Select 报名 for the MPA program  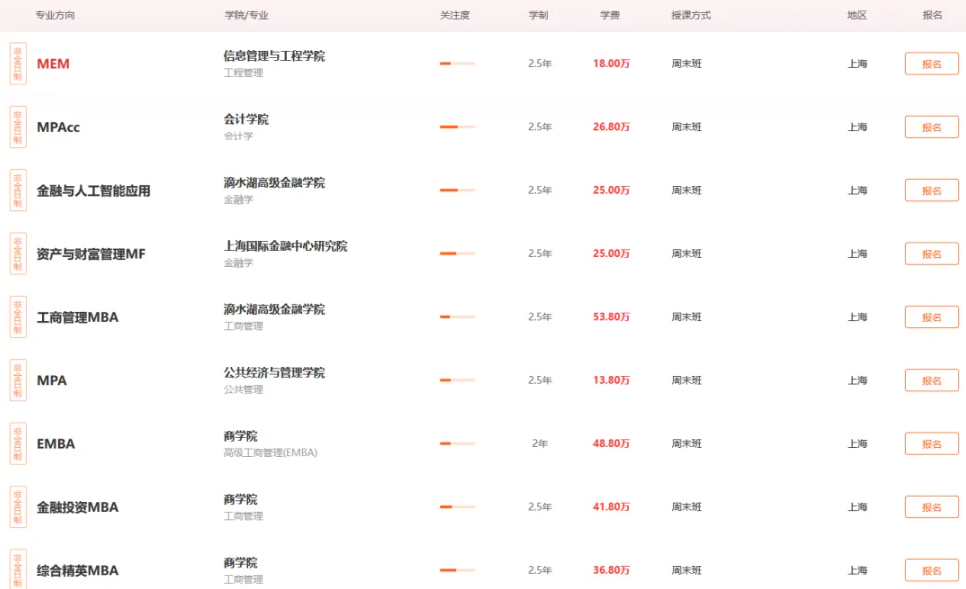click(931, 380)
